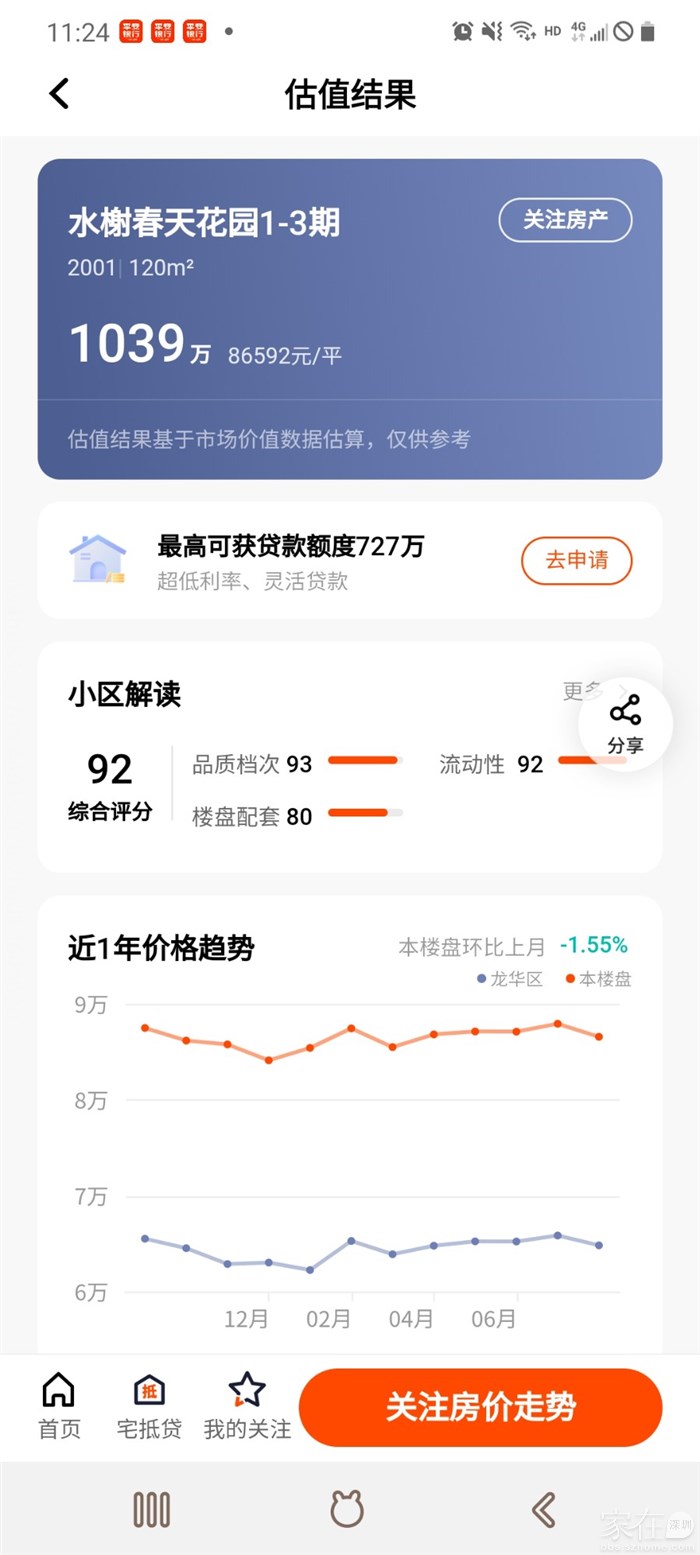This screenshot has width=700, height=1555.
Task: Open the loan offer card 最高可获贷款额度727万
Action: pyautogui.click(x=290, y=561)
